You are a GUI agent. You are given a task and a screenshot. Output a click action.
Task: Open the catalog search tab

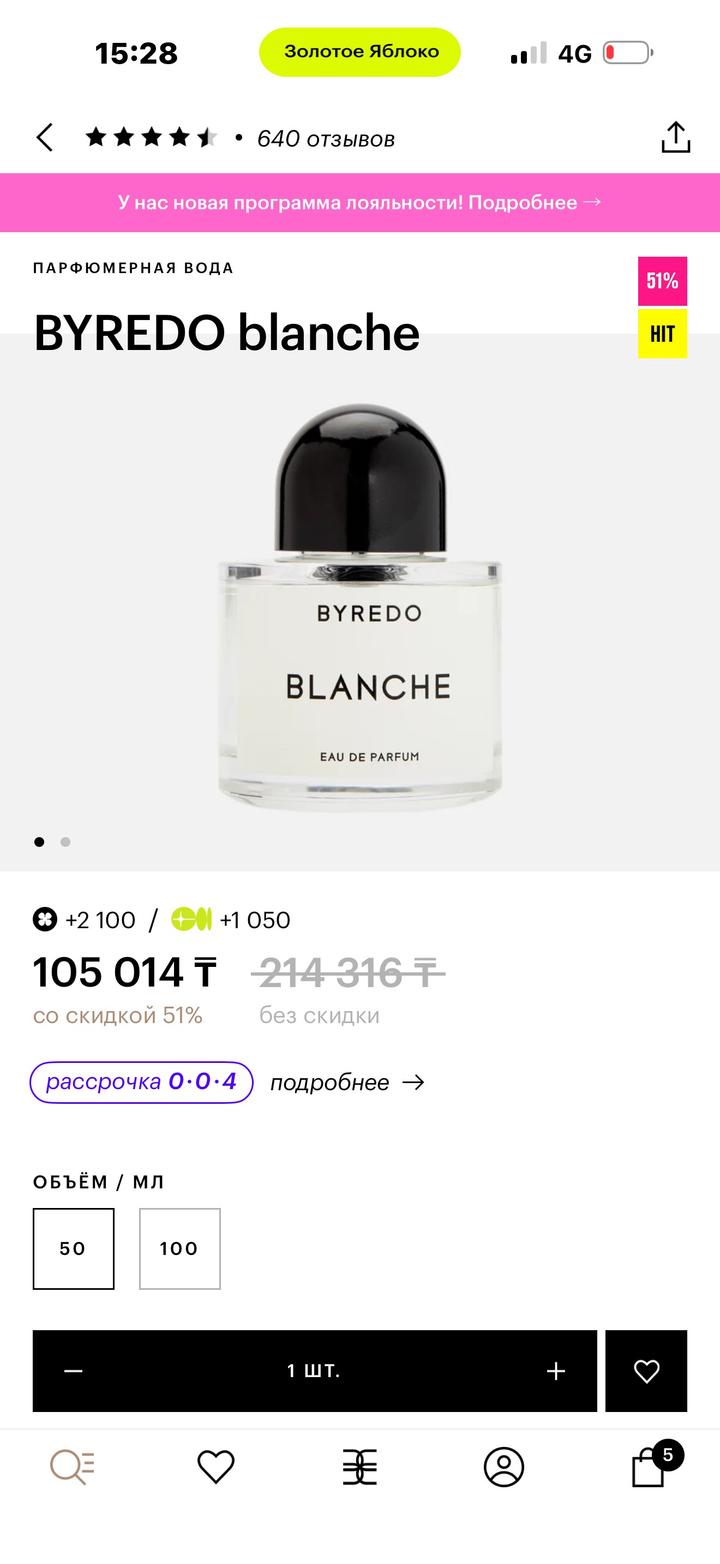[72, 1467]
